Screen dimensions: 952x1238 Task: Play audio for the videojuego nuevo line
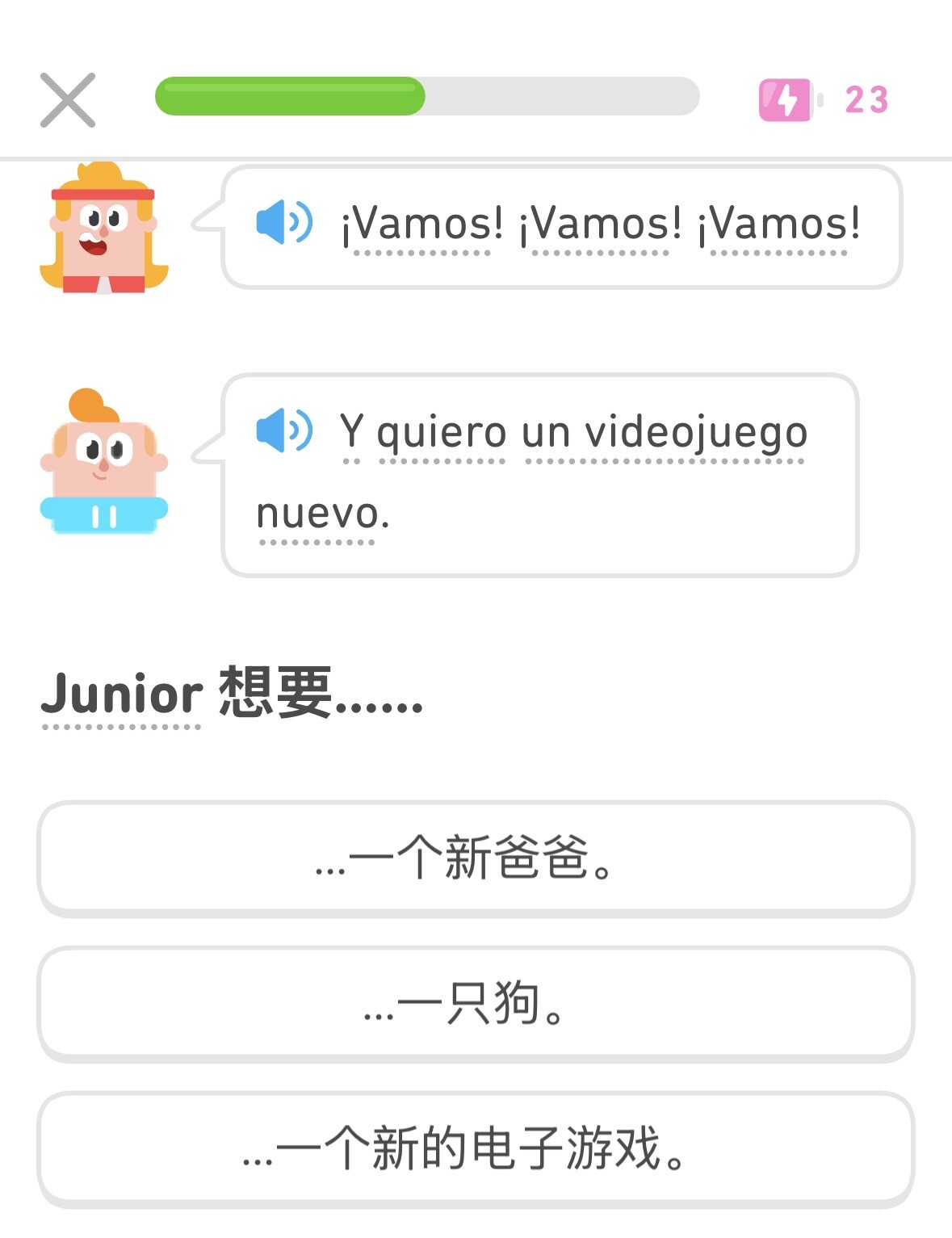tap(283, 430)
